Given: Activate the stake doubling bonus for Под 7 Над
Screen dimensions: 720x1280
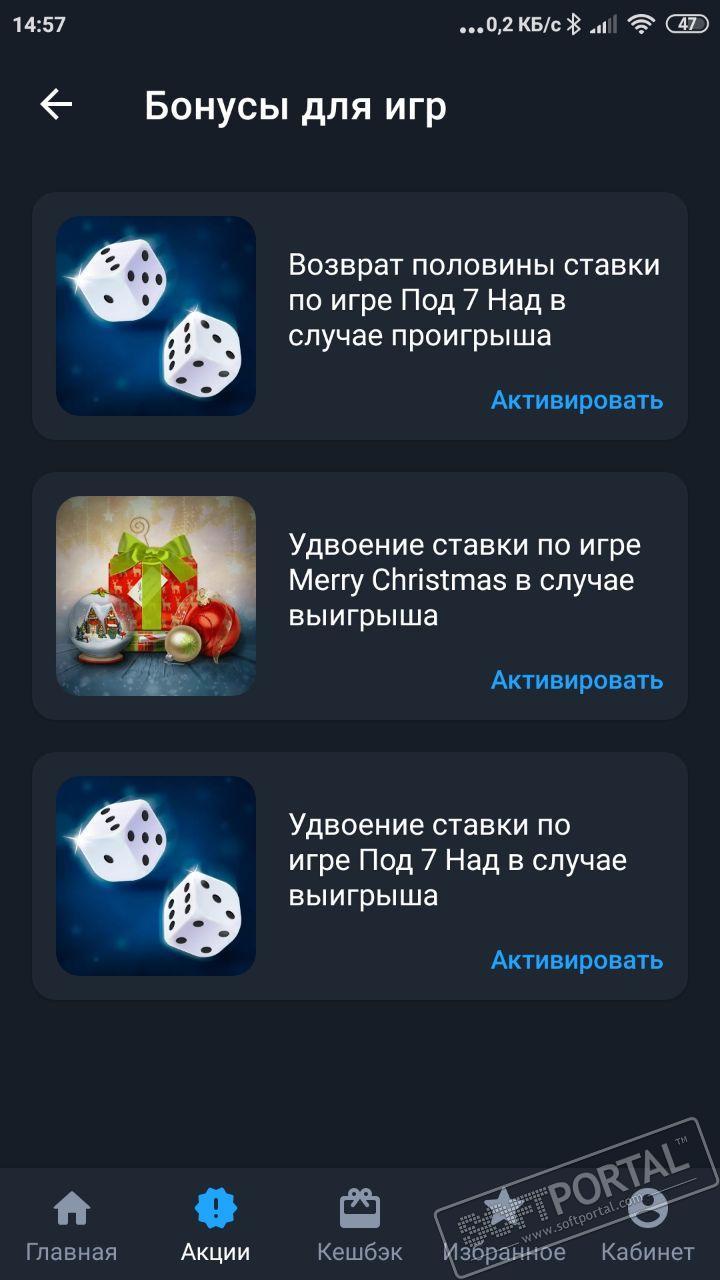Looking at the screenshot, I should (576, 960).
